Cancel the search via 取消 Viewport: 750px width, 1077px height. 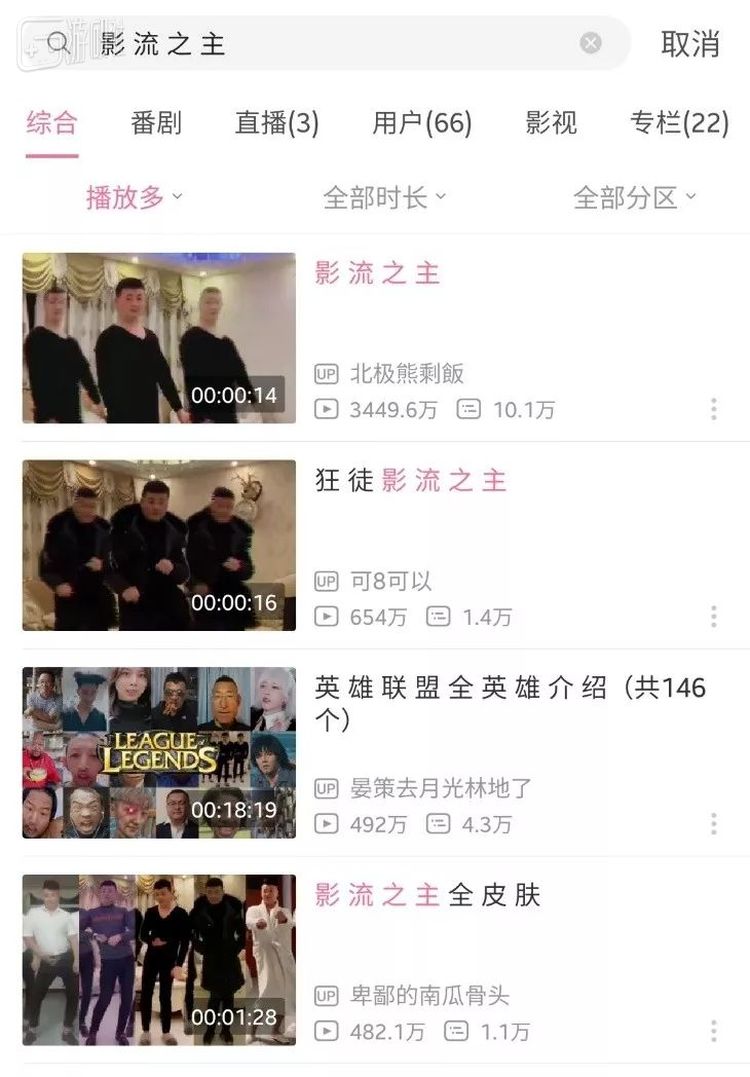point(690,44)
